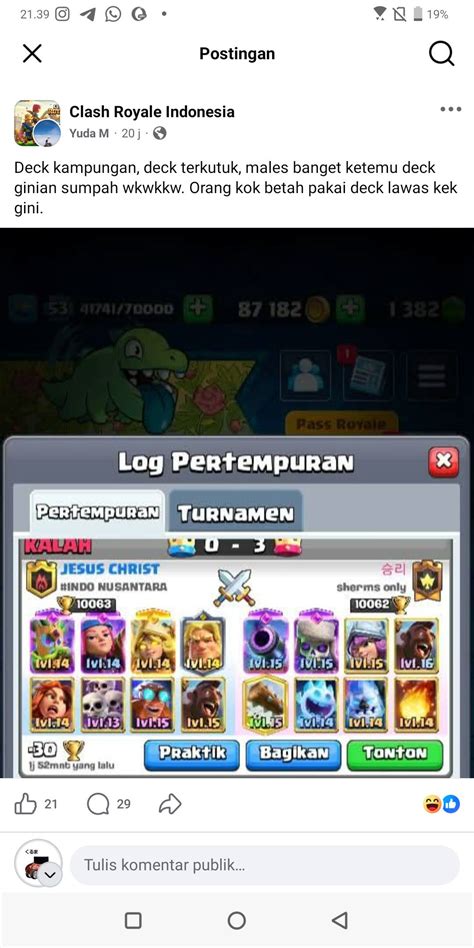
Task: Go back with the system back button
Action: [x=340, y=920]
